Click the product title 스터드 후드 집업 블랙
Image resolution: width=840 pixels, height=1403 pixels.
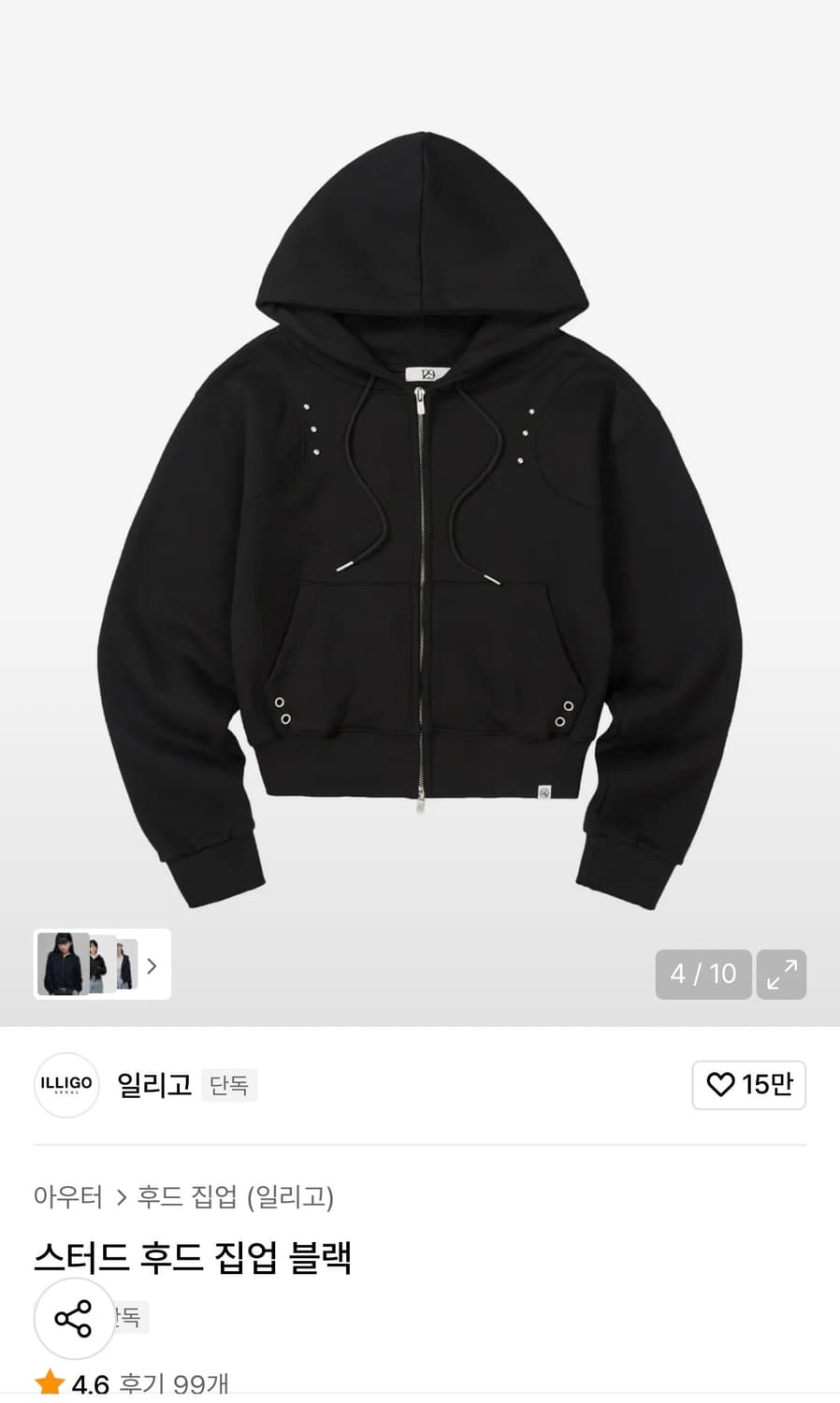[193, 1259]
